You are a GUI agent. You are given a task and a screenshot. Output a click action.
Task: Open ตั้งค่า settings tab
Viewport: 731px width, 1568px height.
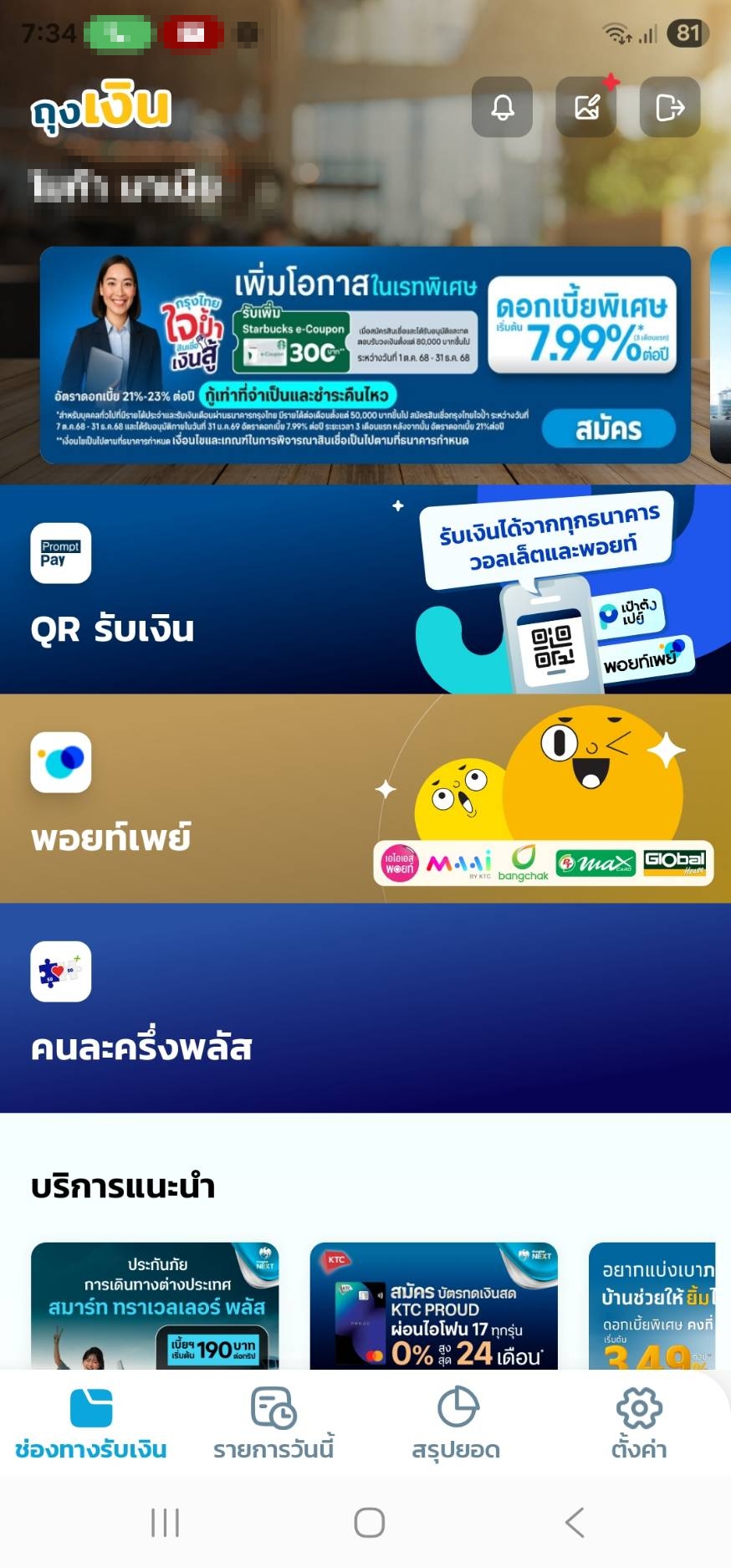(639, 1424)
